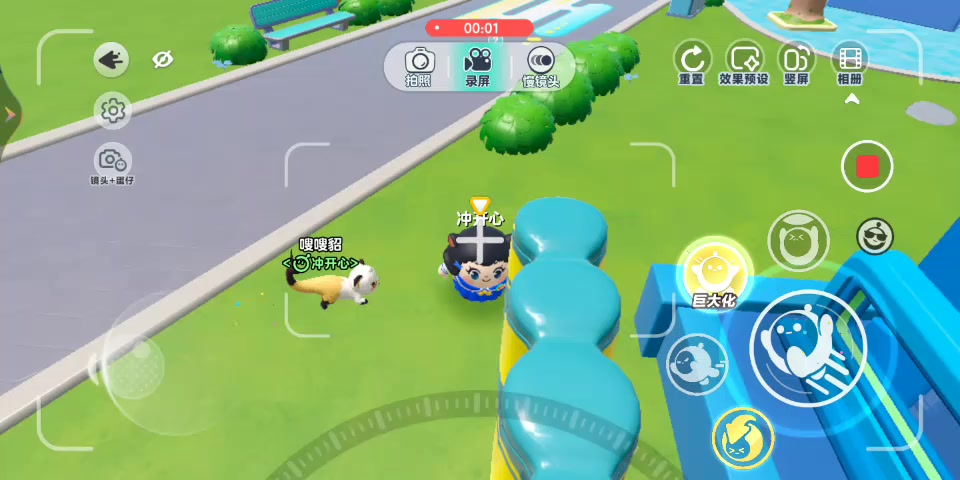Tap 重置 to reset the camera

[x=691, y=60]
